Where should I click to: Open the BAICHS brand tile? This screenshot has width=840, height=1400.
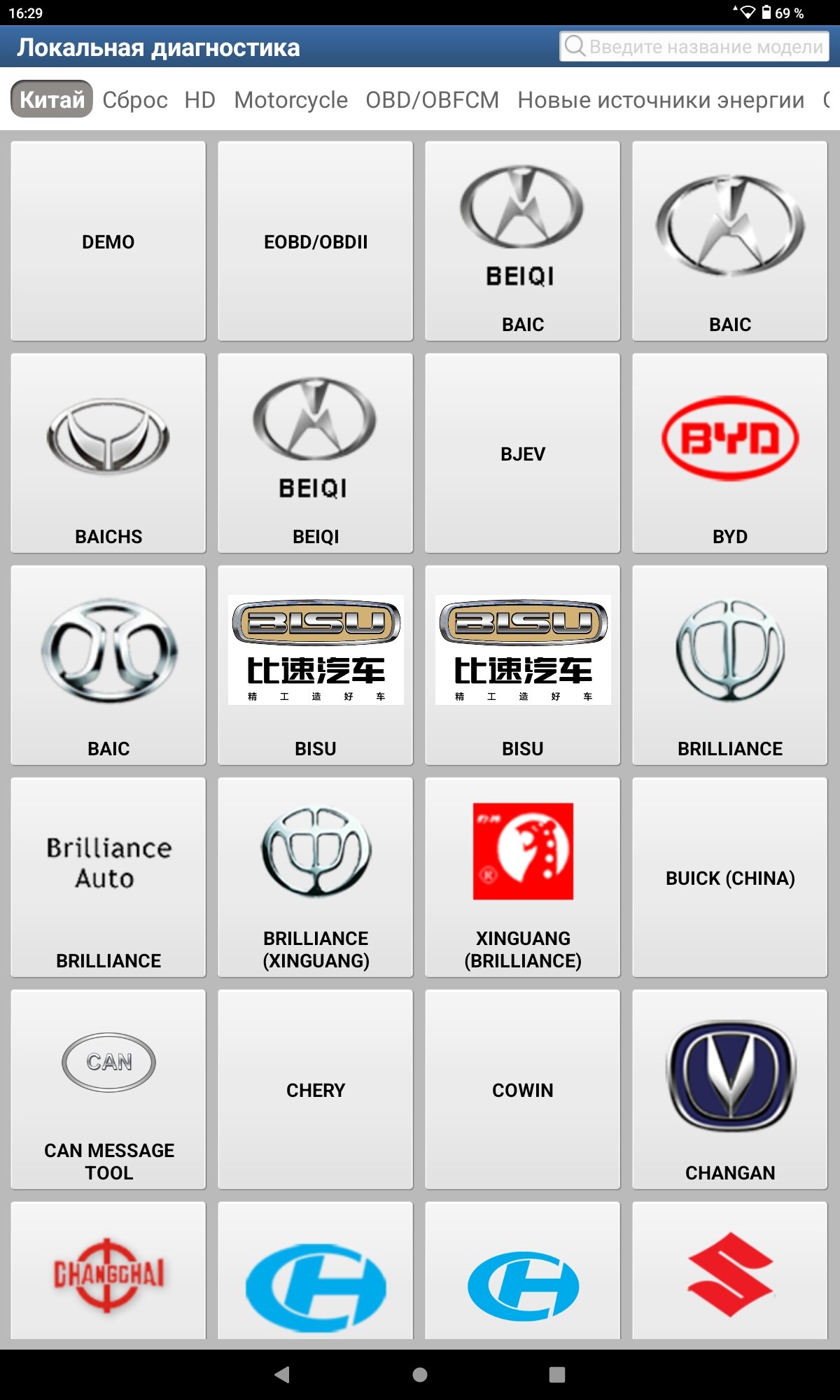(x=108, y=454)
